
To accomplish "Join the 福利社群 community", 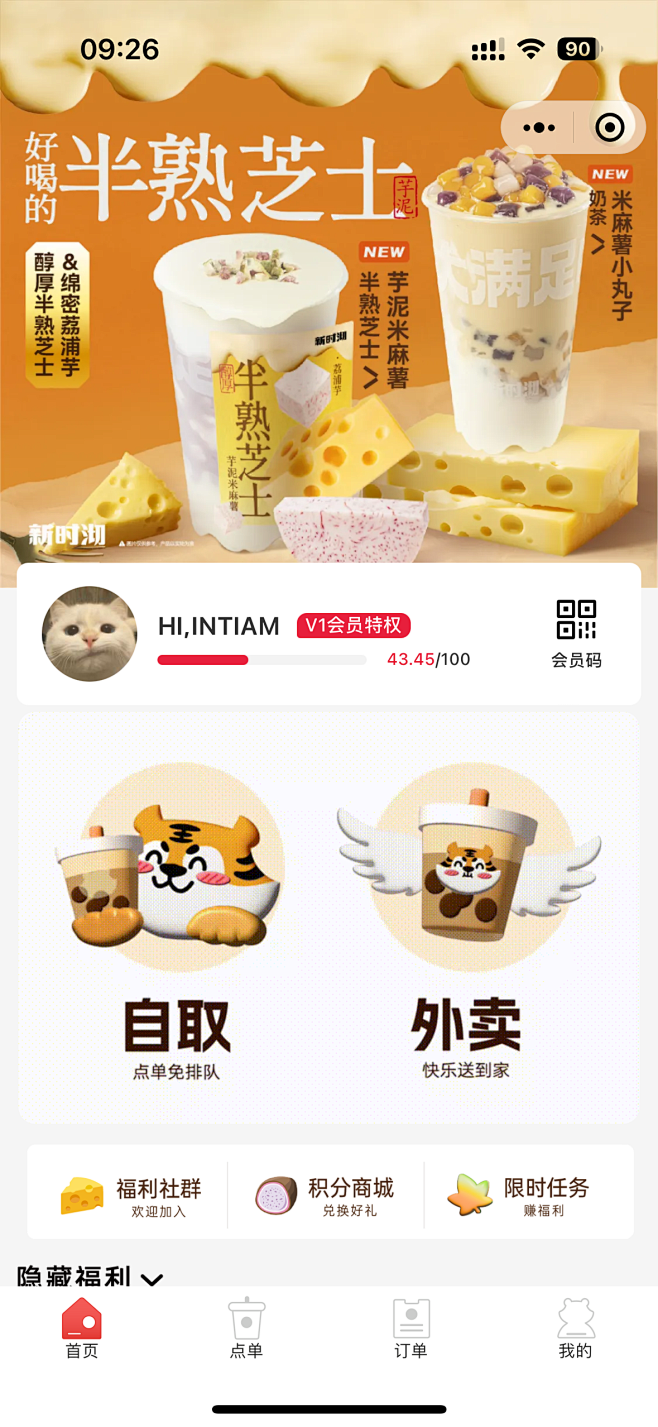I will (130, 1195).
